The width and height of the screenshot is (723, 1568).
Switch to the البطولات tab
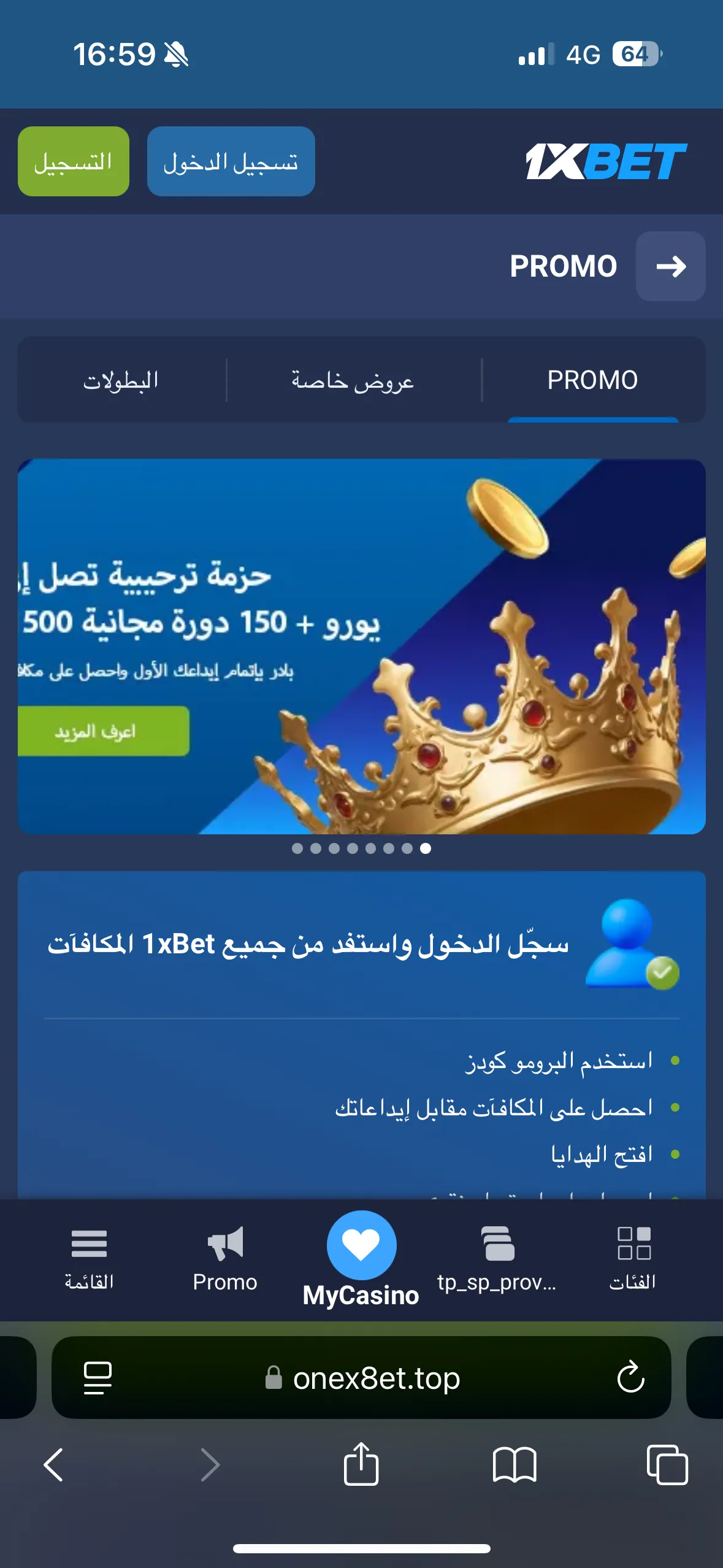[121, 380]
